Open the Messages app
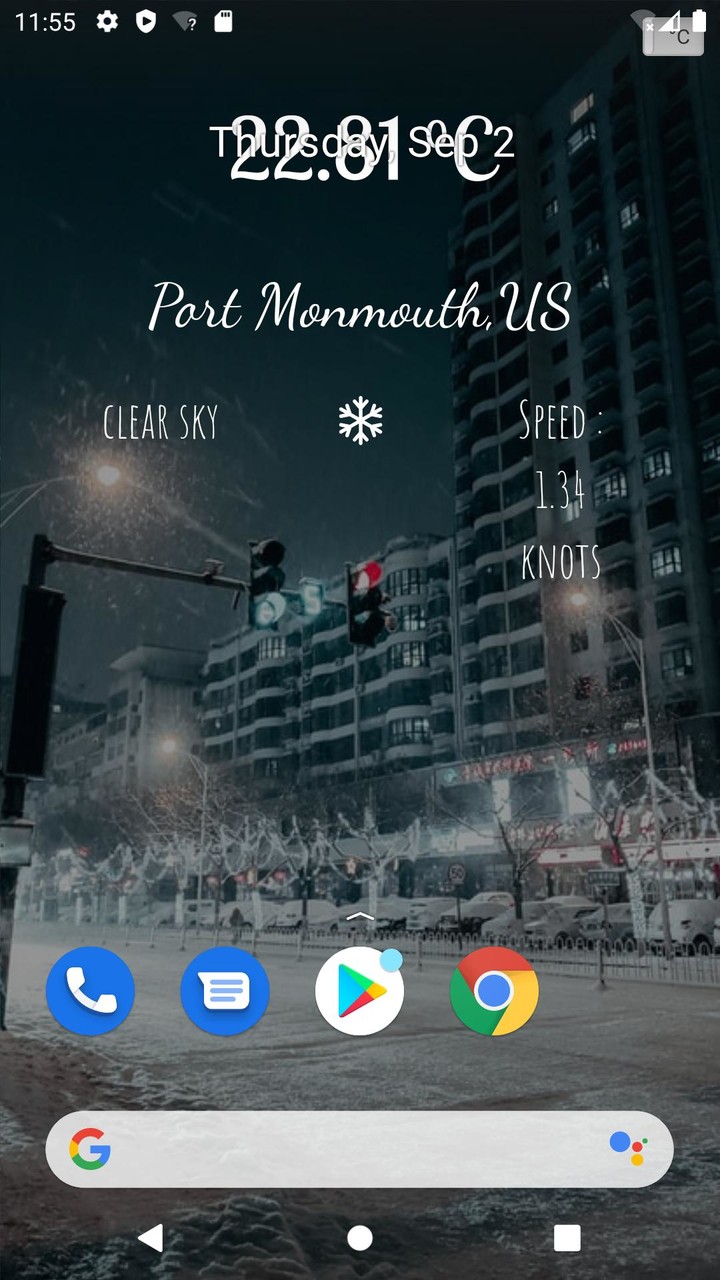720x1280 pixels. (225, 990)
